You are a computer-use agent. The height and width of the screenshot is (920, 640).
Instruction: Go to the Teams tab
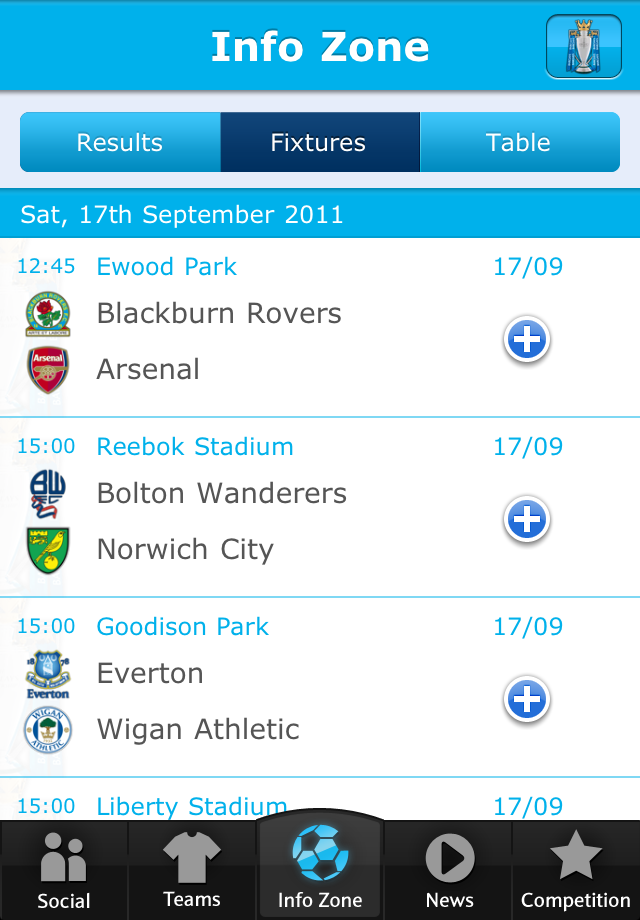(x=191, y=872)
